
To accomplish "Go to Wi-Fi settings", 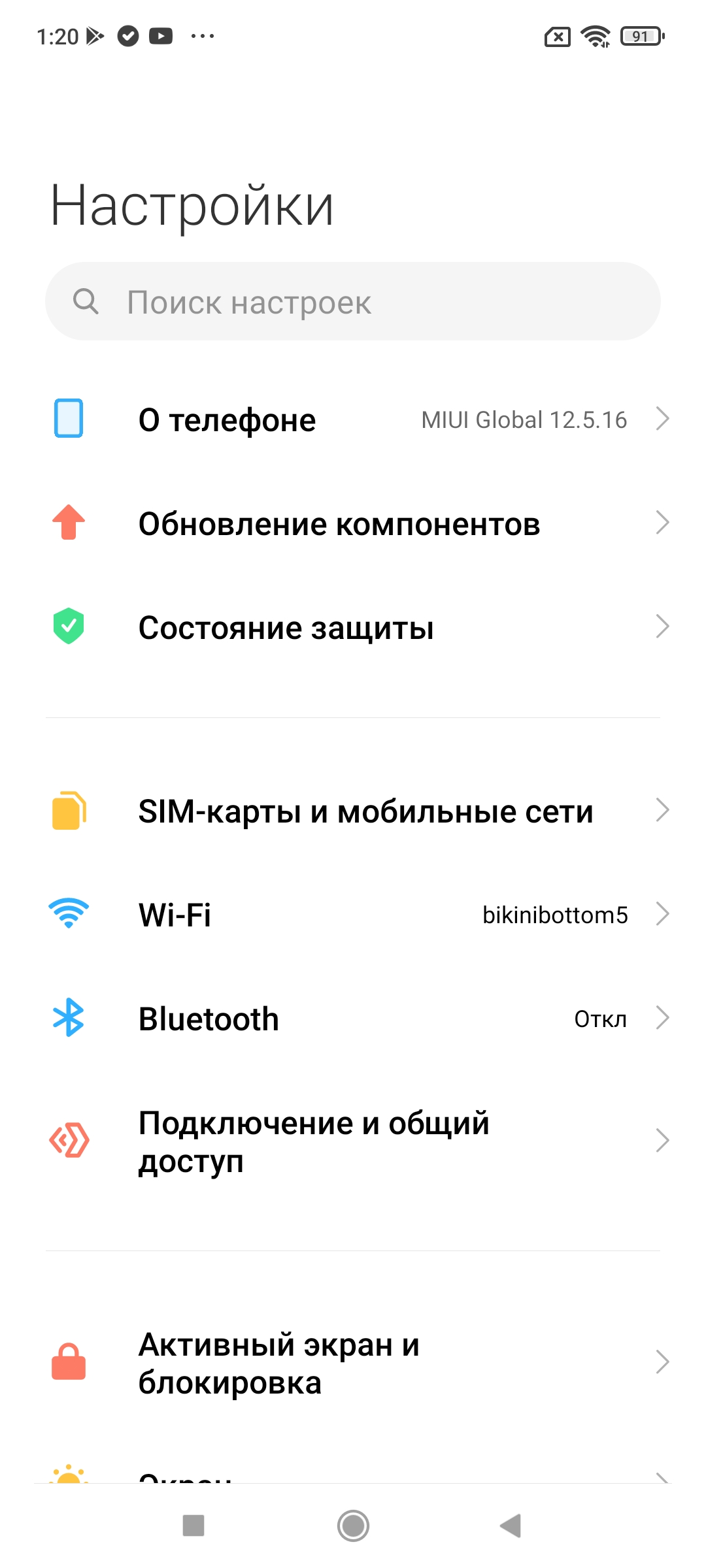I will pyautogui.click(x=353, y=915).
